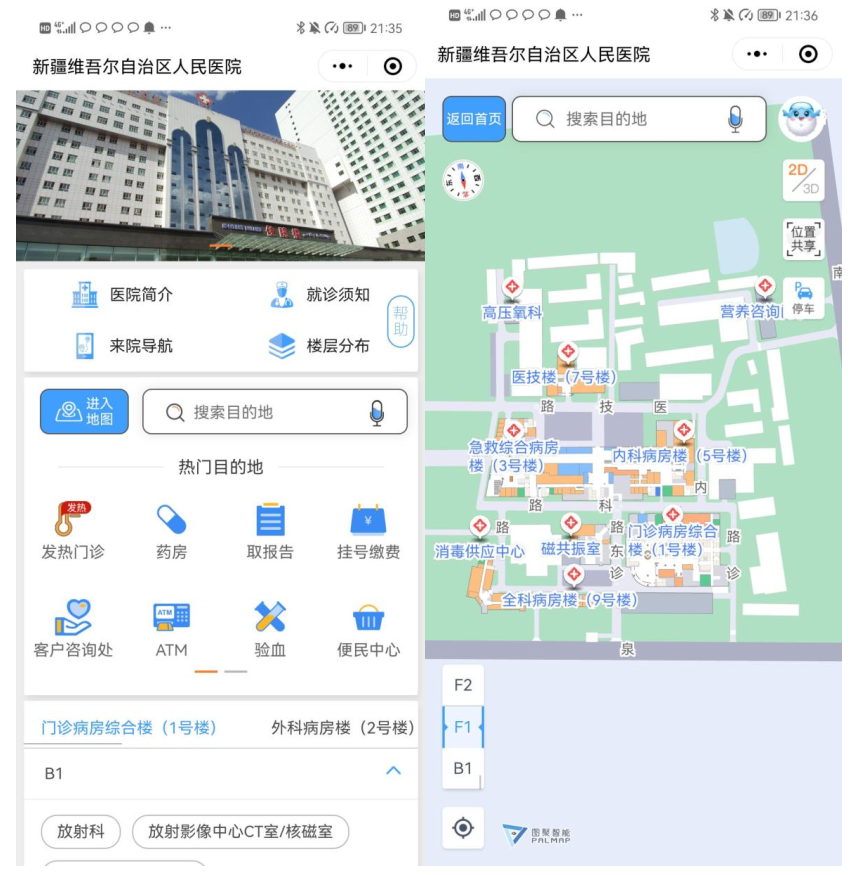Select 药房 pharmacy destination

pos(171,532)
